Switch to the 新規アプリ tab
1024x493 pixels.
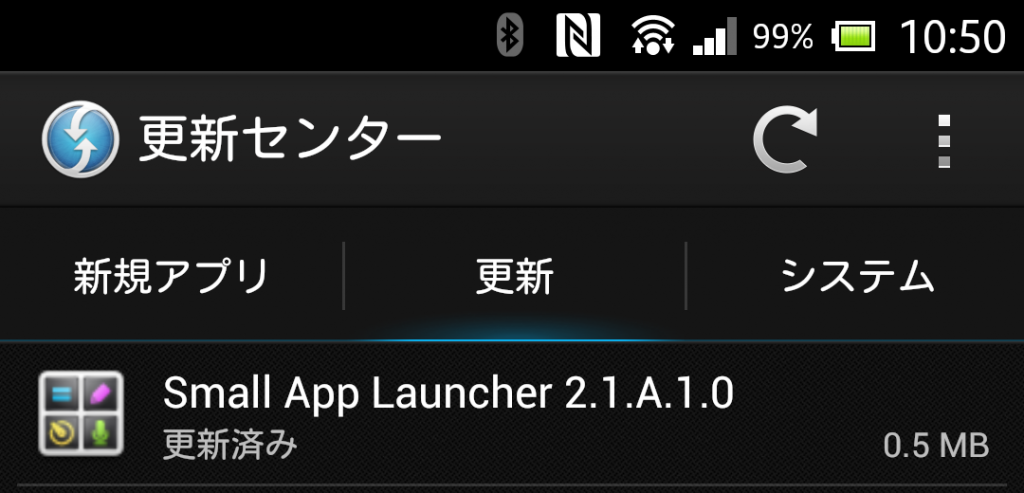click(171, 276)
